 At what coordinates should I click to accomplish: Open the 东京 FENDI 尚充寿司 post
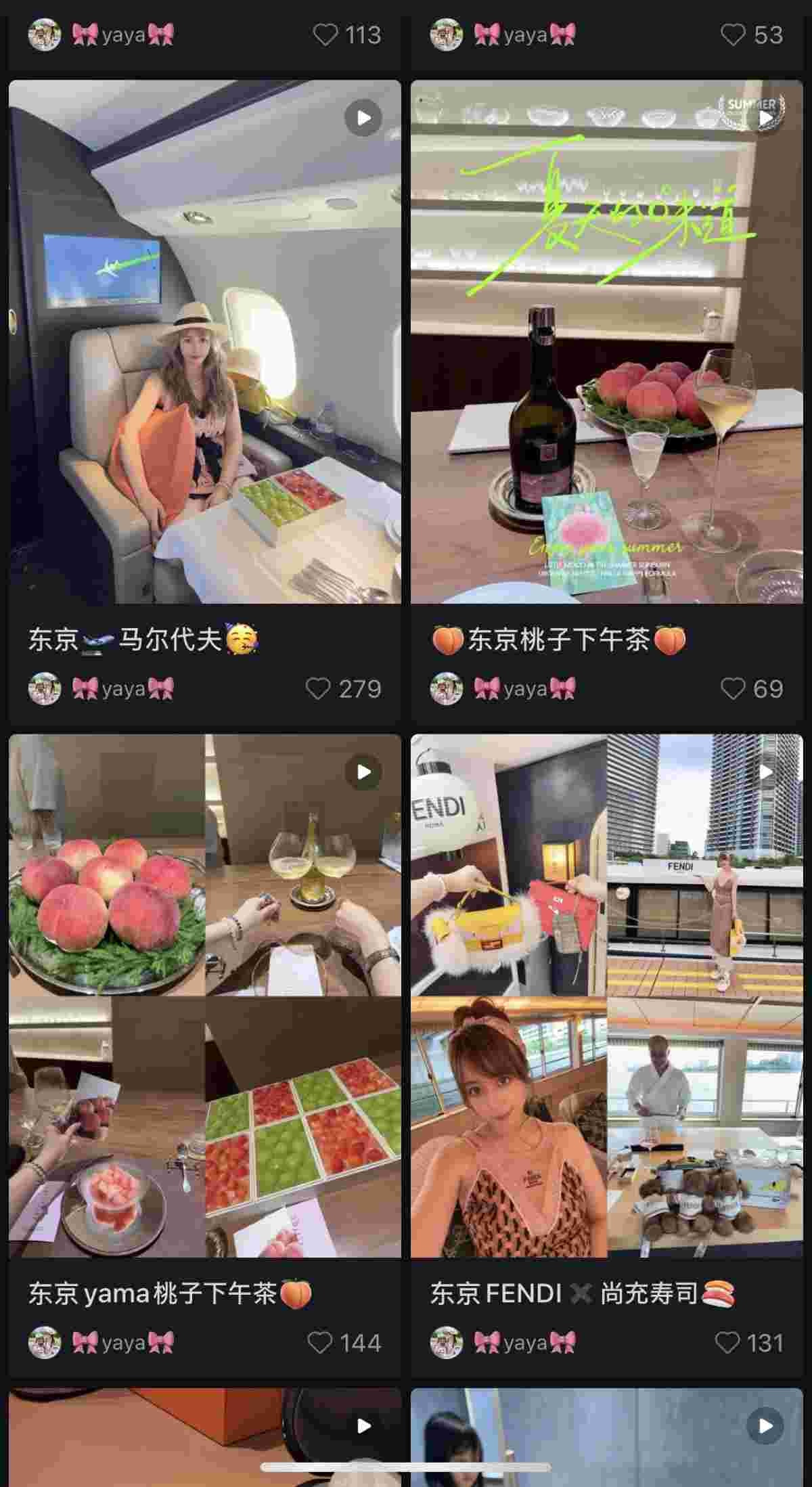(607, 996)
